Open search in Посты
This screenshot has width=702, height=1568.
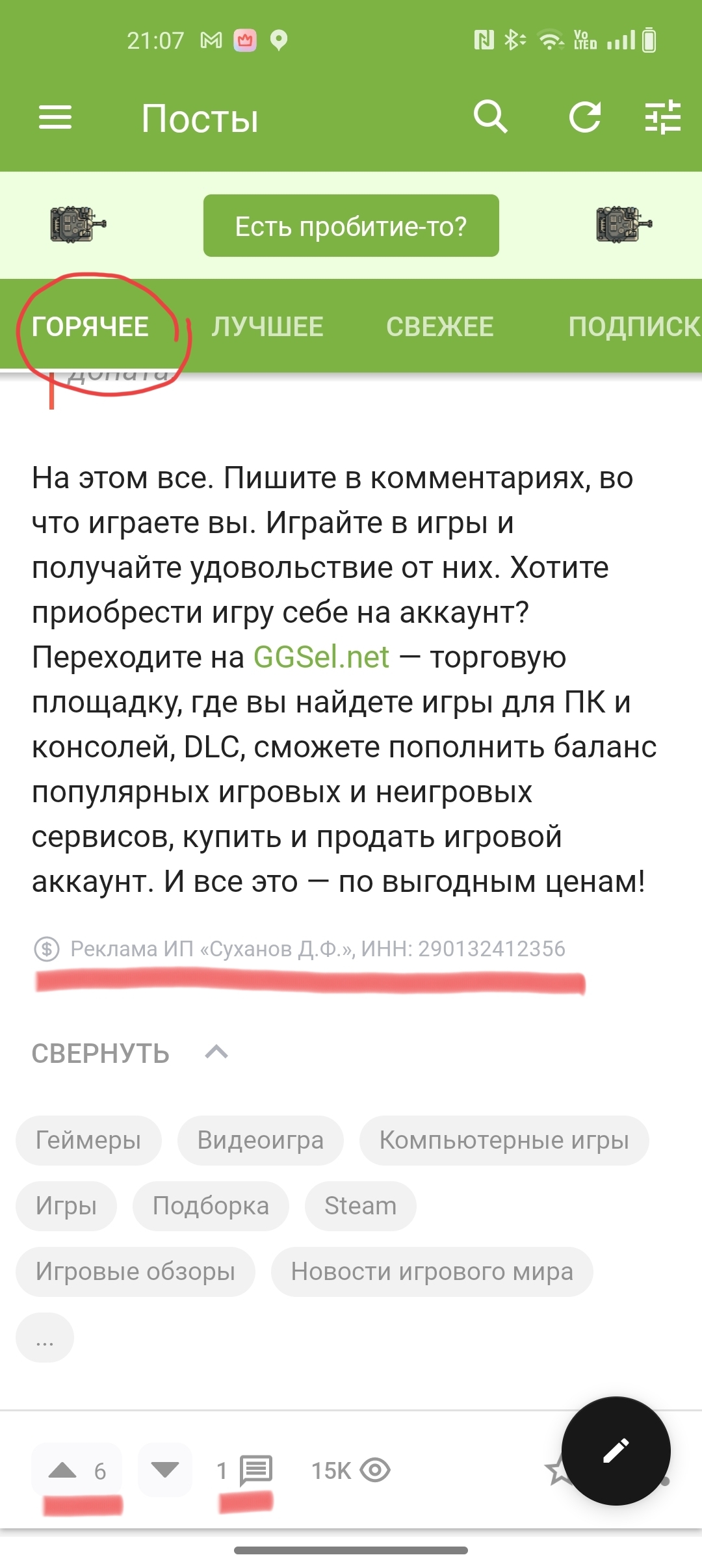pos(490,118)
